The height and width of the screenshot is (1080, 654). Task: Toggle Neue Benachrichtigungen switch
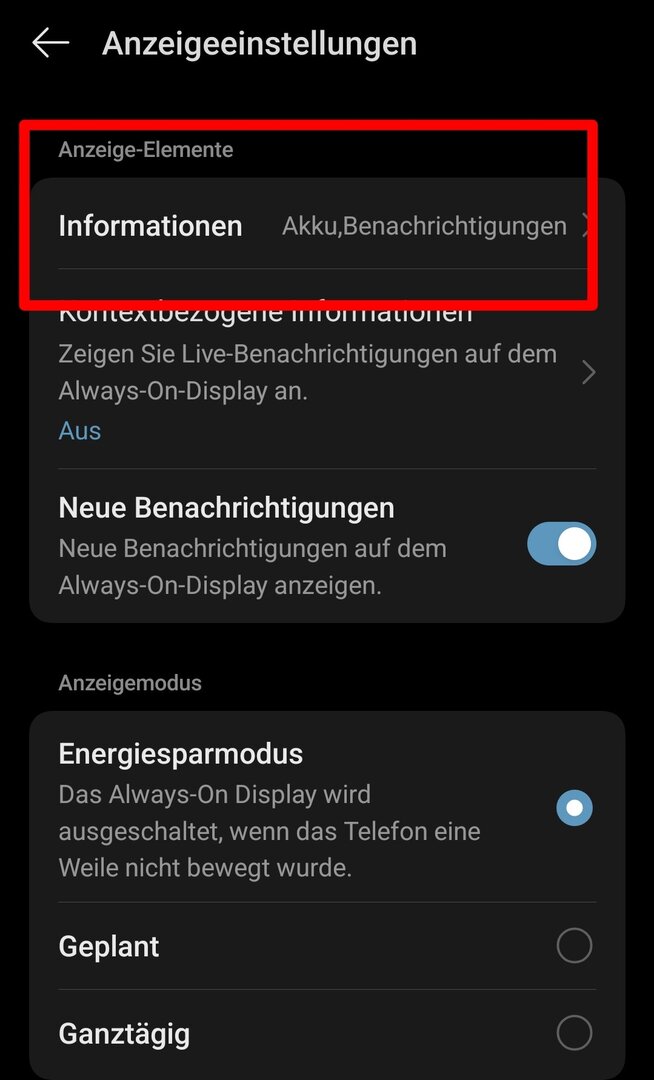(x=561, y=545)
